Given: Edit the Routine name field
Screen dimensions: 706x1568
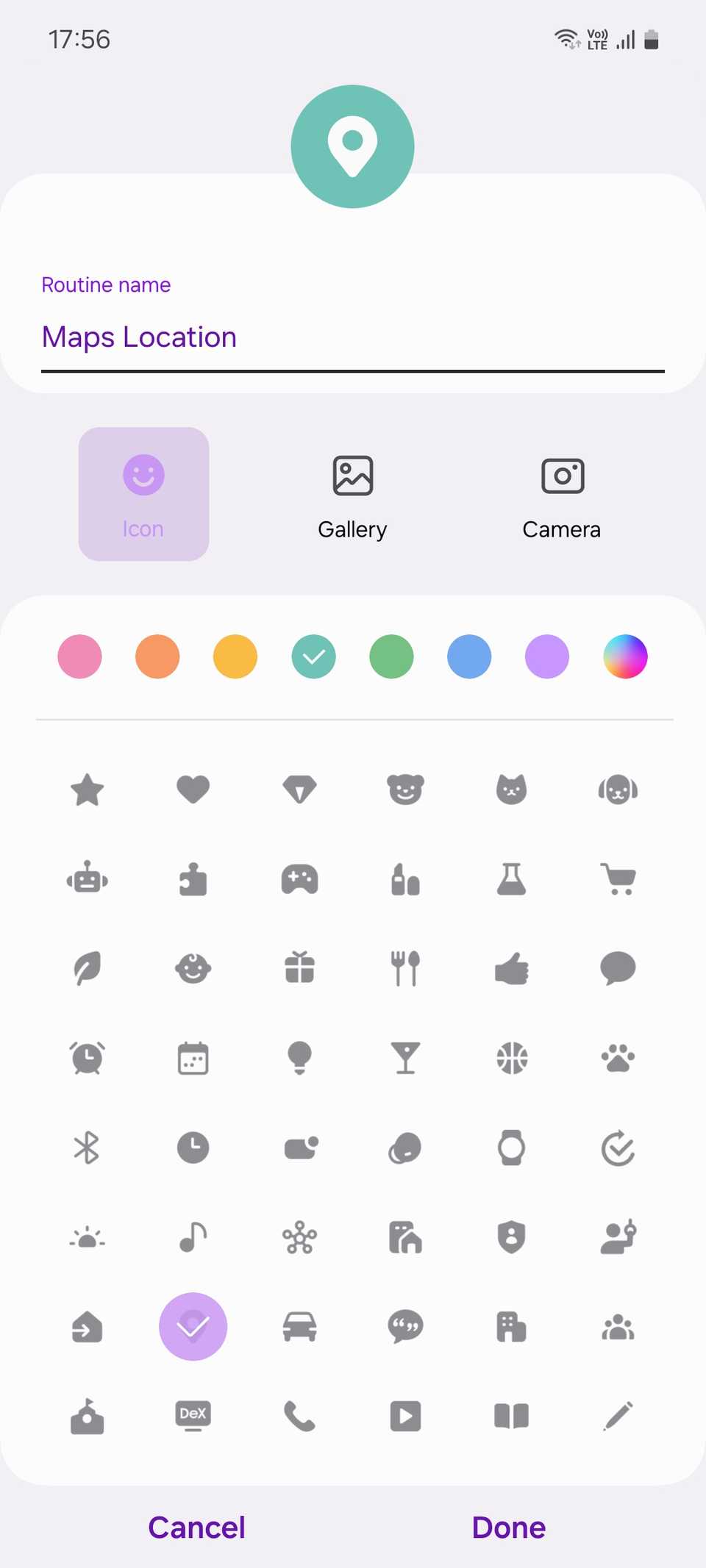Looking at the screenshot, I should 352,337.
